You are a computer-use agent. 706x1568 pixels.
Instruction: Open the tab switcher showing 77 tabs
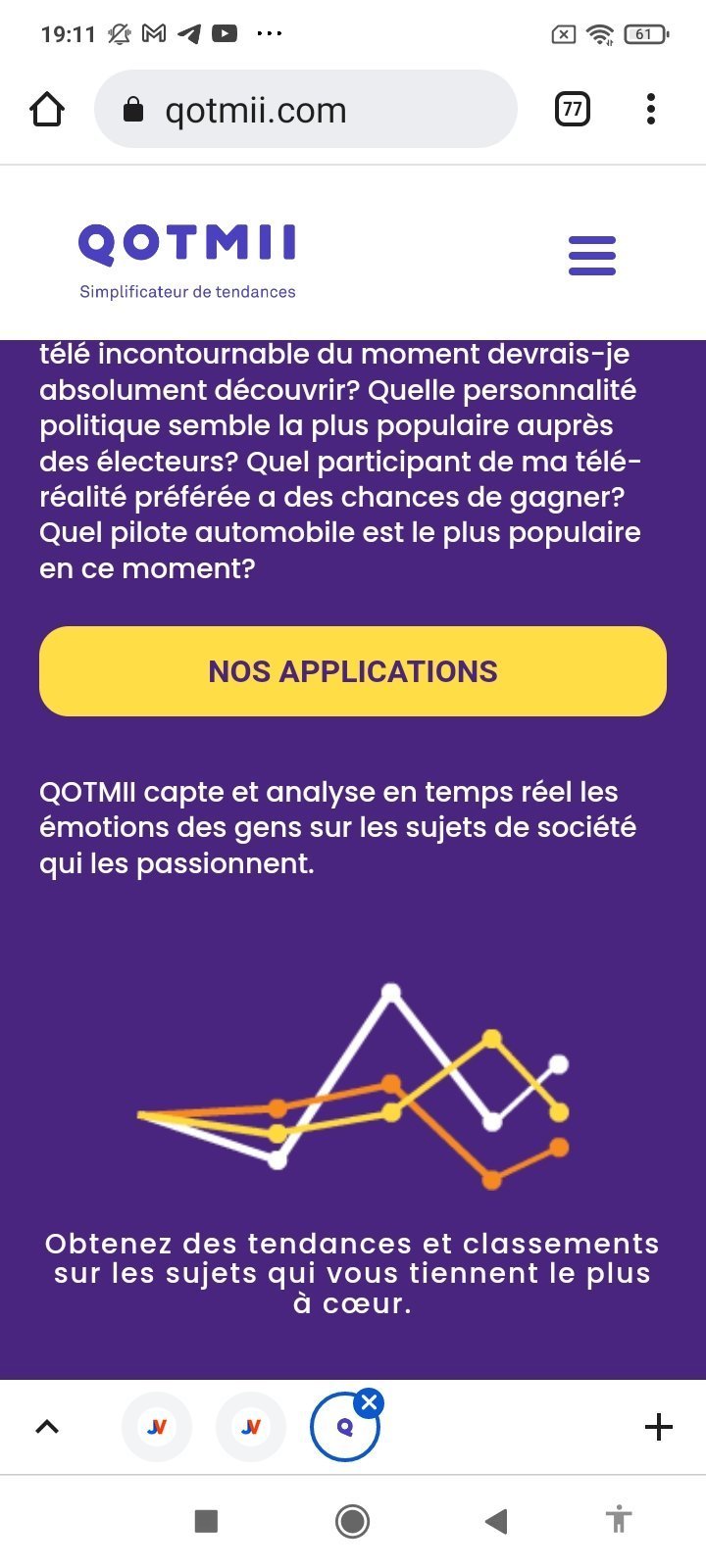(573, 110)
